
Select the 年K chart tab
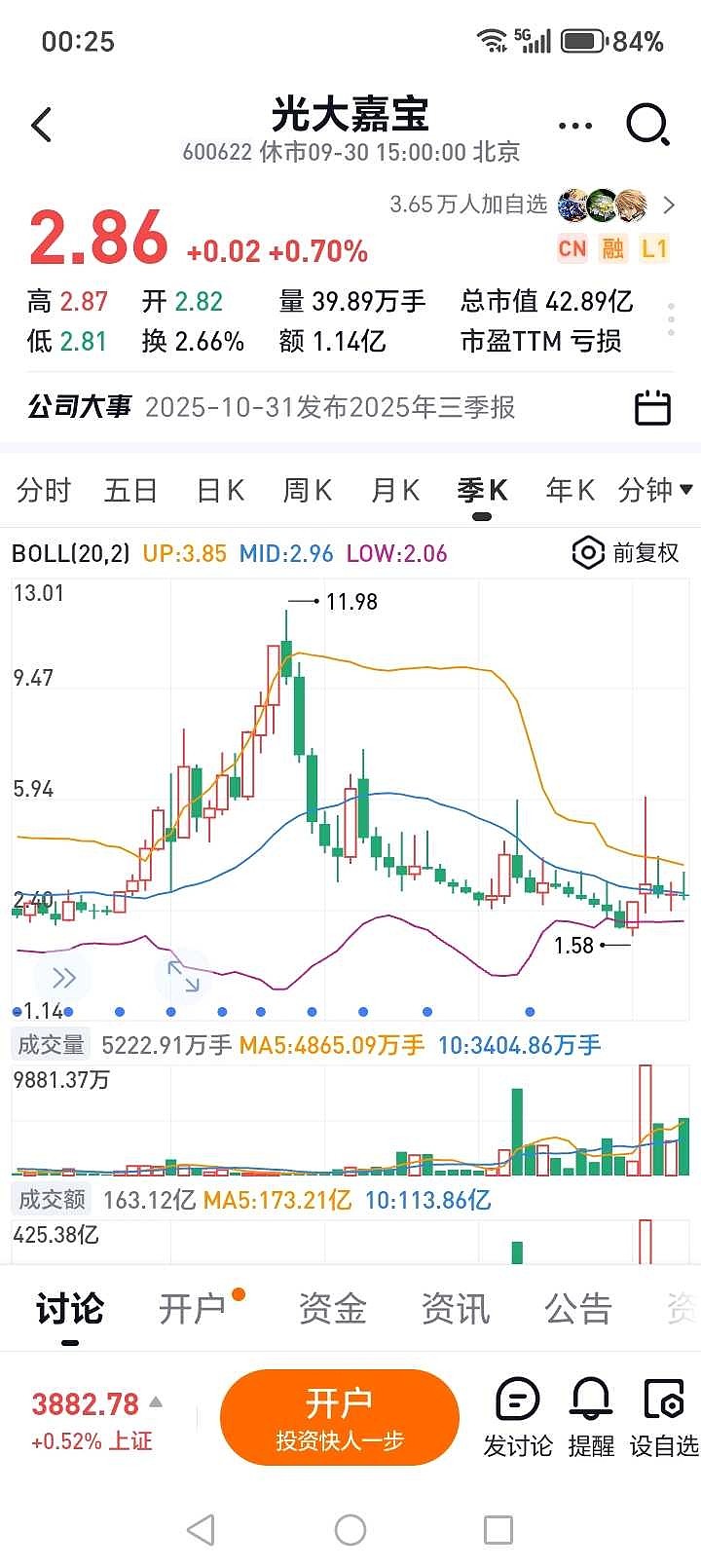tap(570, 490)
